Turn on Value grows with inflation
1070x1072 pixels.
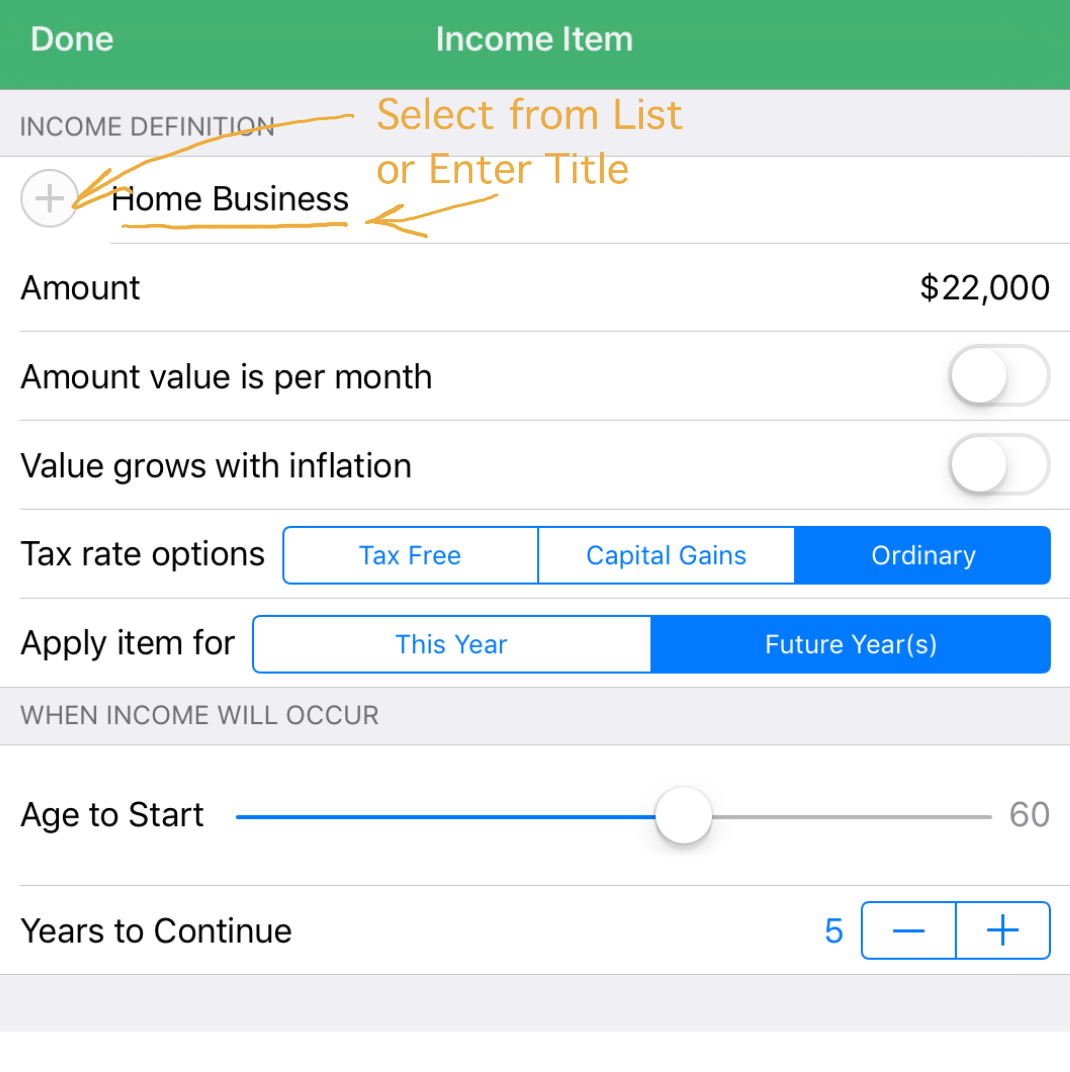click(998, 466)
